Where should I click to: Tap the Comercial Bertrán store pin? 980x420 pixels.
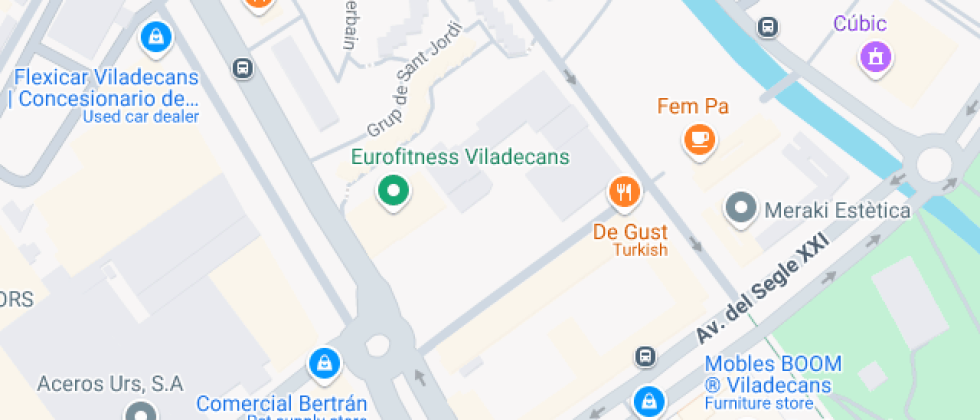coord(324,364)
